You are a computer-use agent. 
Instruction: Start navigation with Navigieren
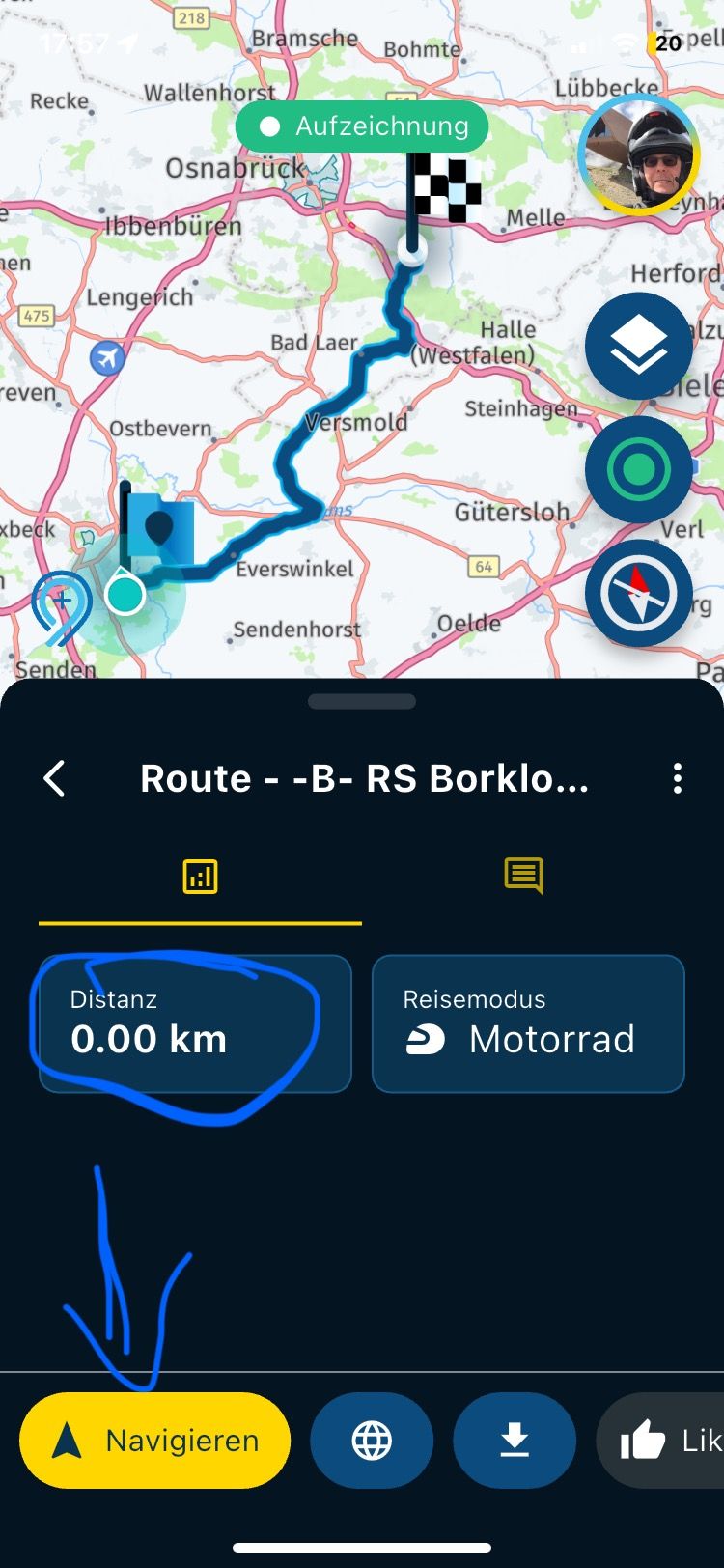pos(154,1441)
